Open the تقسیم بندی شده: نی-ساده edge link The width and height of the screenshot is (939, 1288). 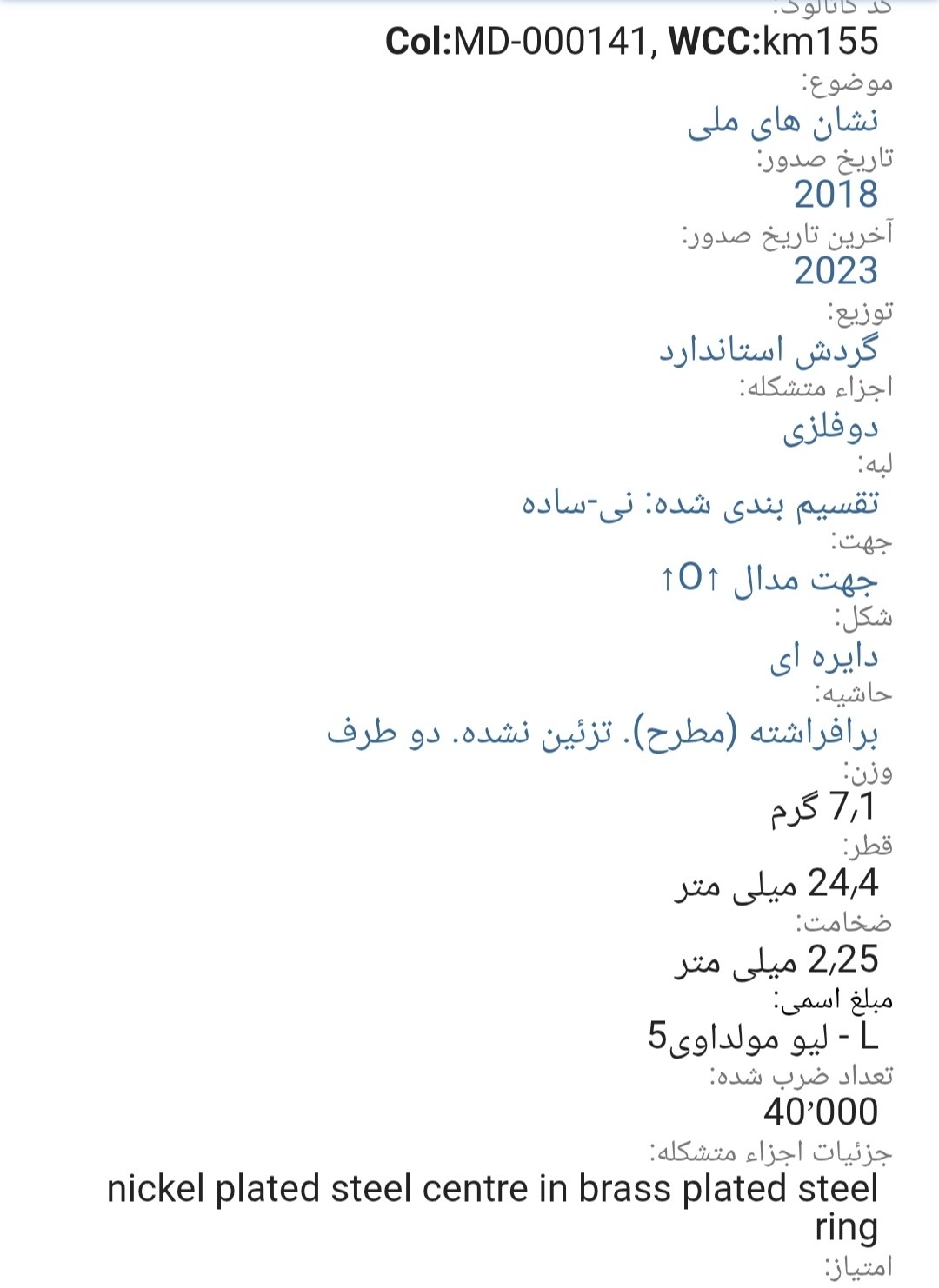700,503
